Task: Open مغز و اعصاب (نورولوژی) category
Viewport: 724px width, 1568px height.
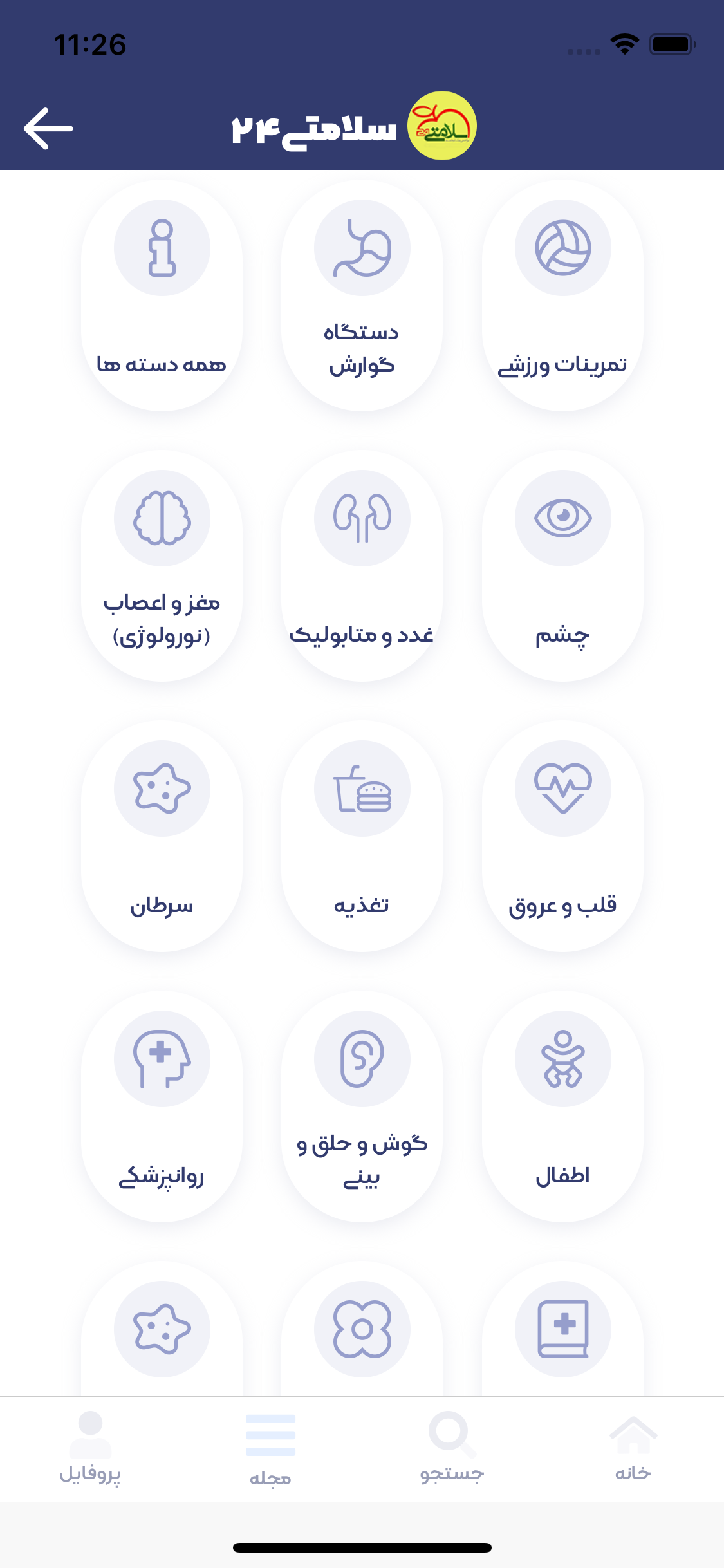Action: 162,566
